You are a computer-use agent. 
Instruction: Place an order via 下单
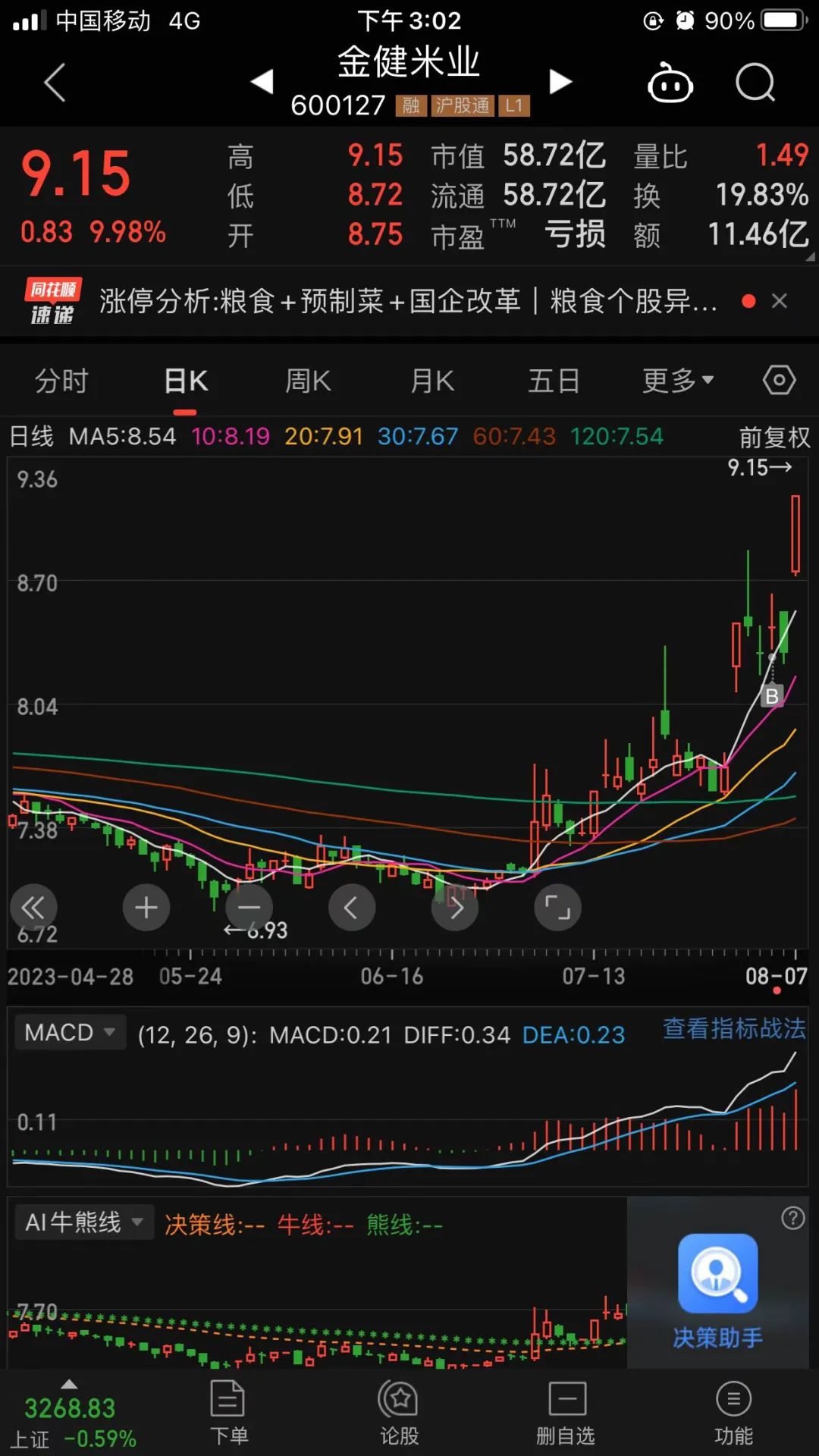click(228, 1413)
